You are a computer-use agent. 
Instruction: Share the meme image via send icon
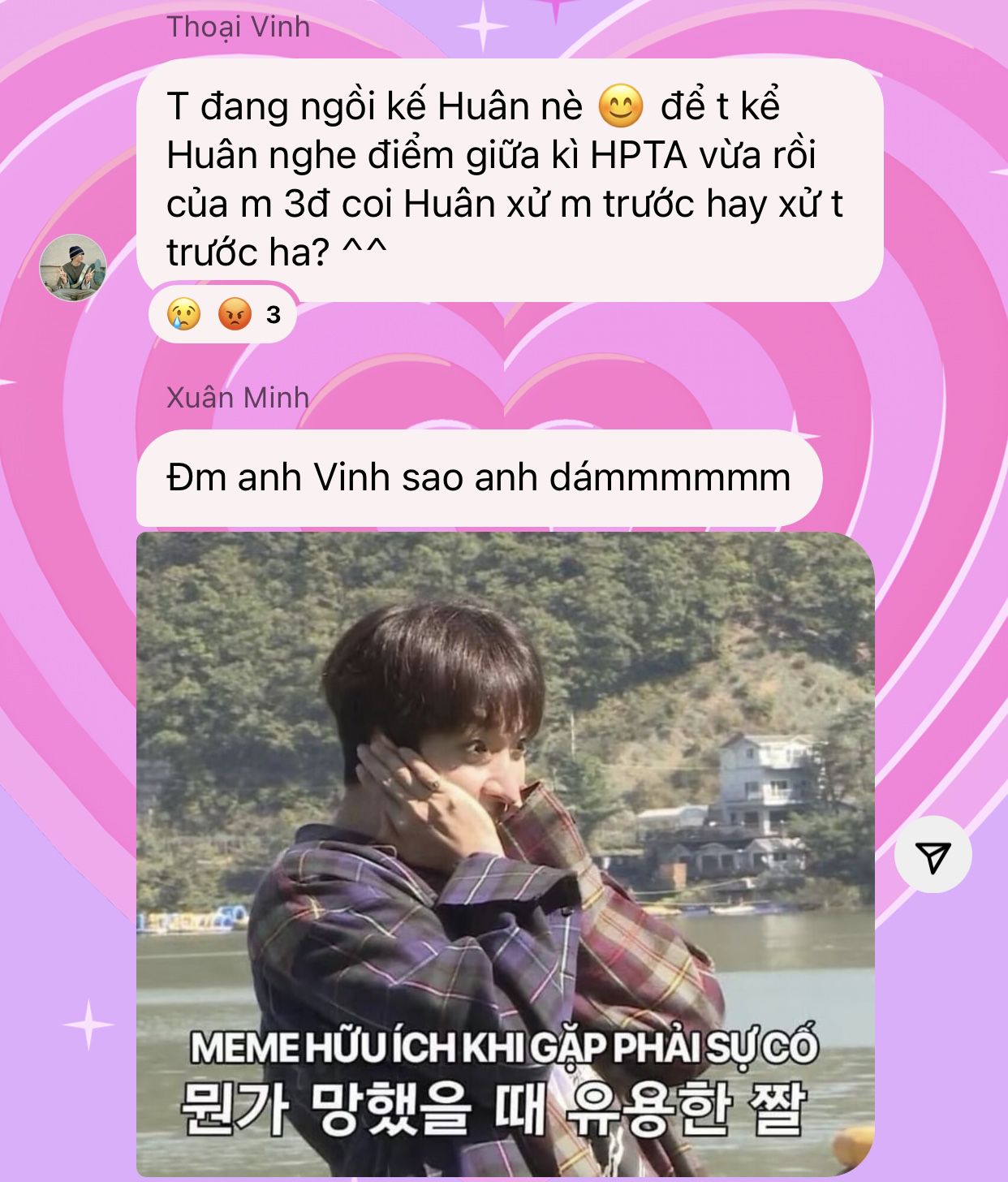coord(933,856)
